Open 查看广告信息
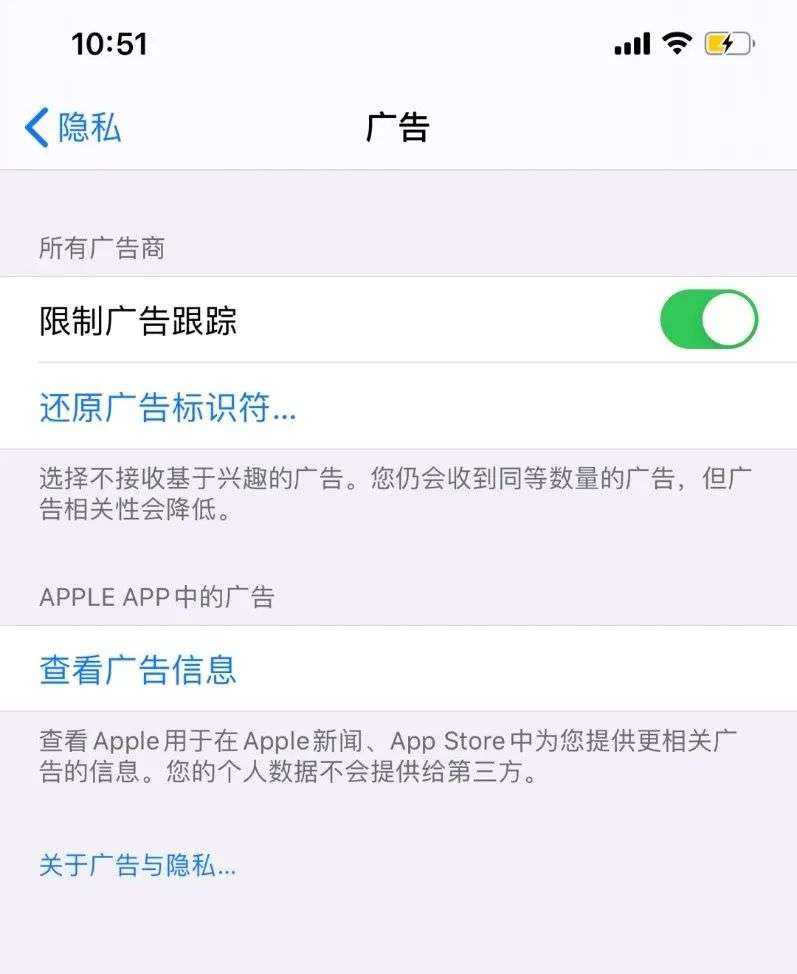The width and height of the screenshot is (797, 974). pyautogui.click(x=398, y=670)
